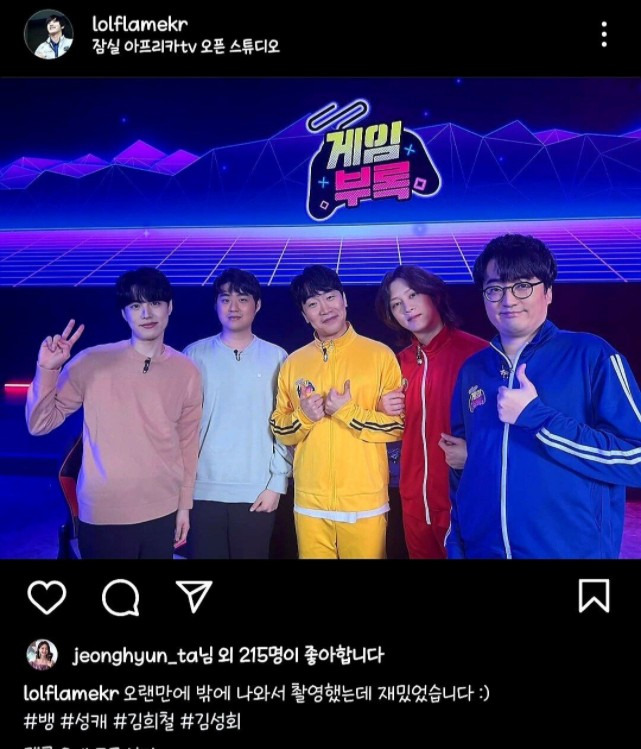
Task: Bookmark this post
Action: (x=594, y=596)
